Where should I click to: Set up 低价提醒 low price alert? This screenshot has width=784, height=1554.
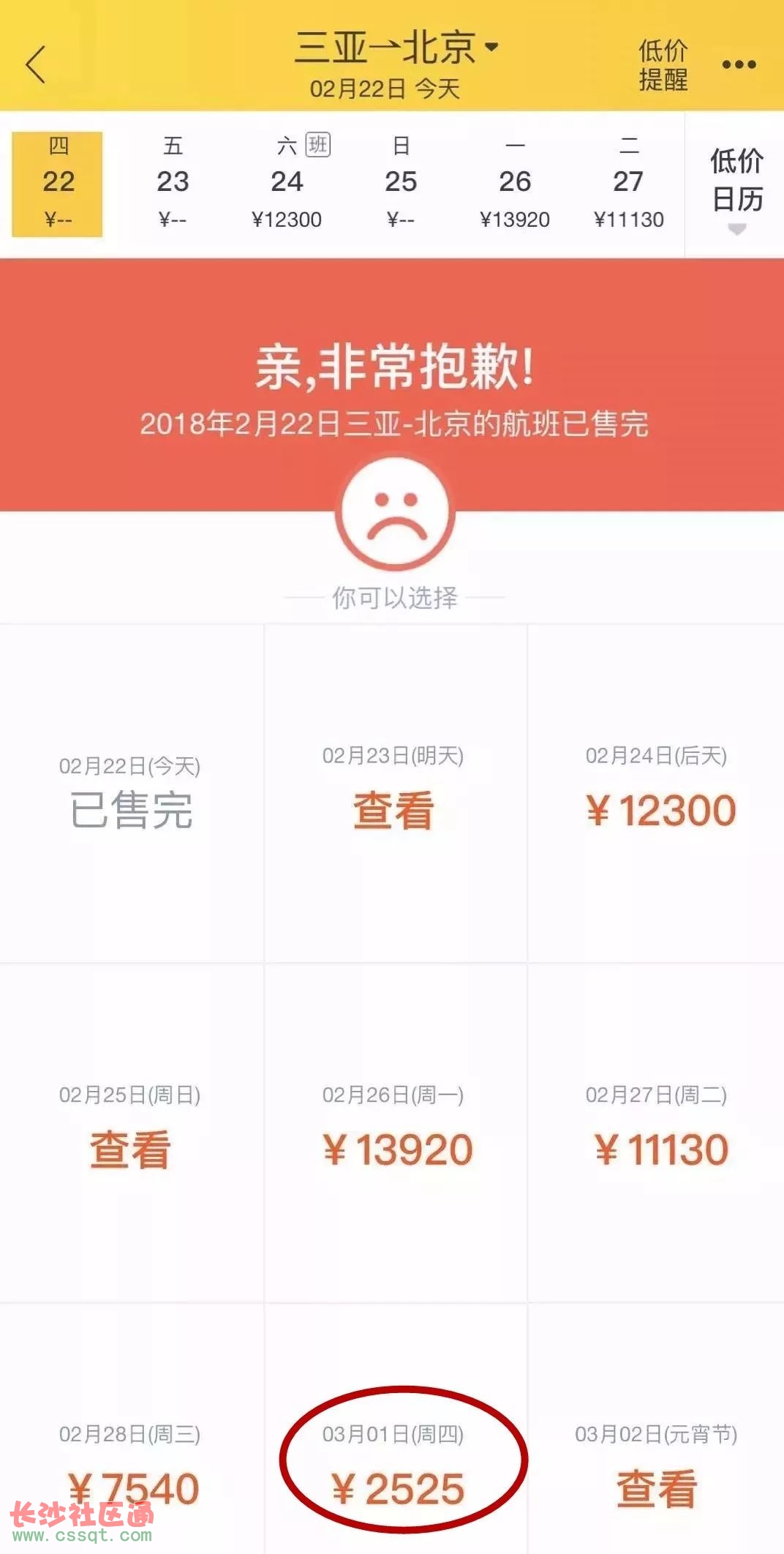pyautogui.click(x=663, y=65)
